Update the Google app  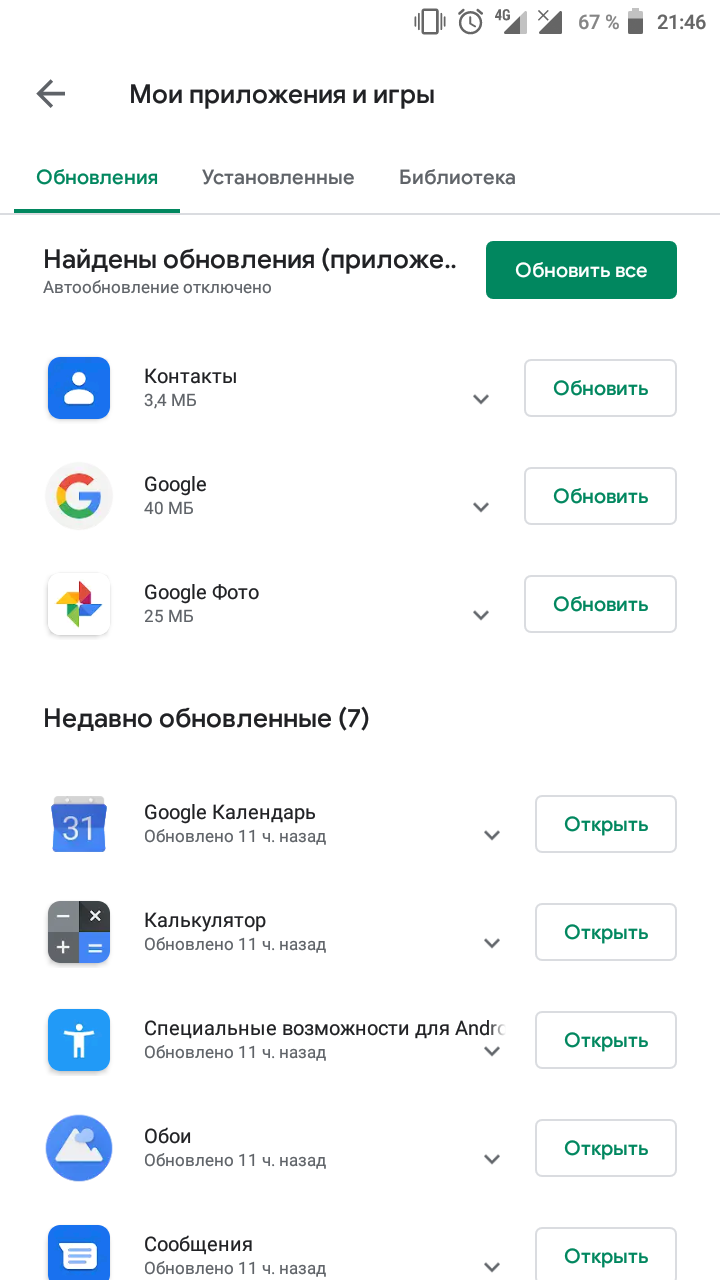600,496
